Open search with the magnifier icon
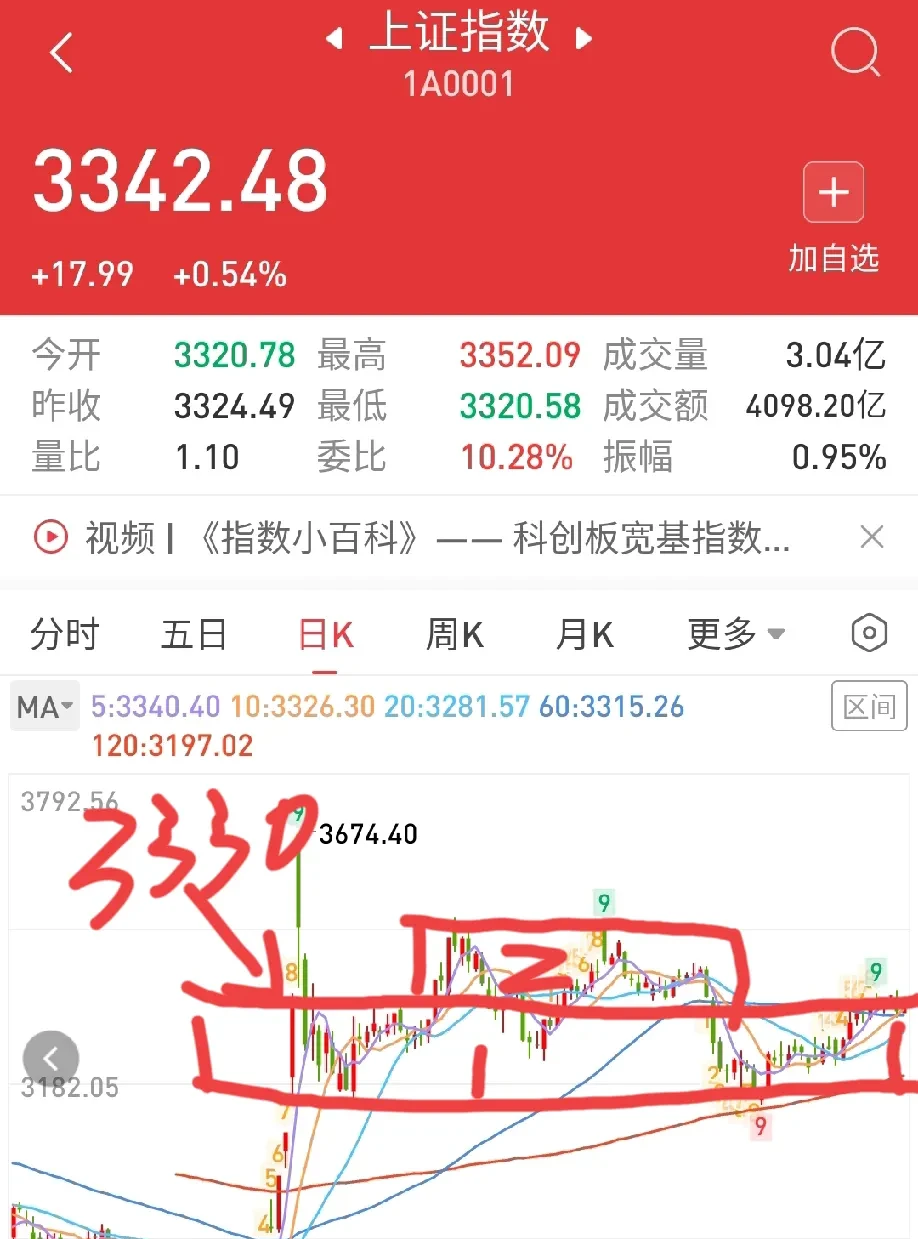Screen dimensions: 918x1239 click(x=855, y=52)
